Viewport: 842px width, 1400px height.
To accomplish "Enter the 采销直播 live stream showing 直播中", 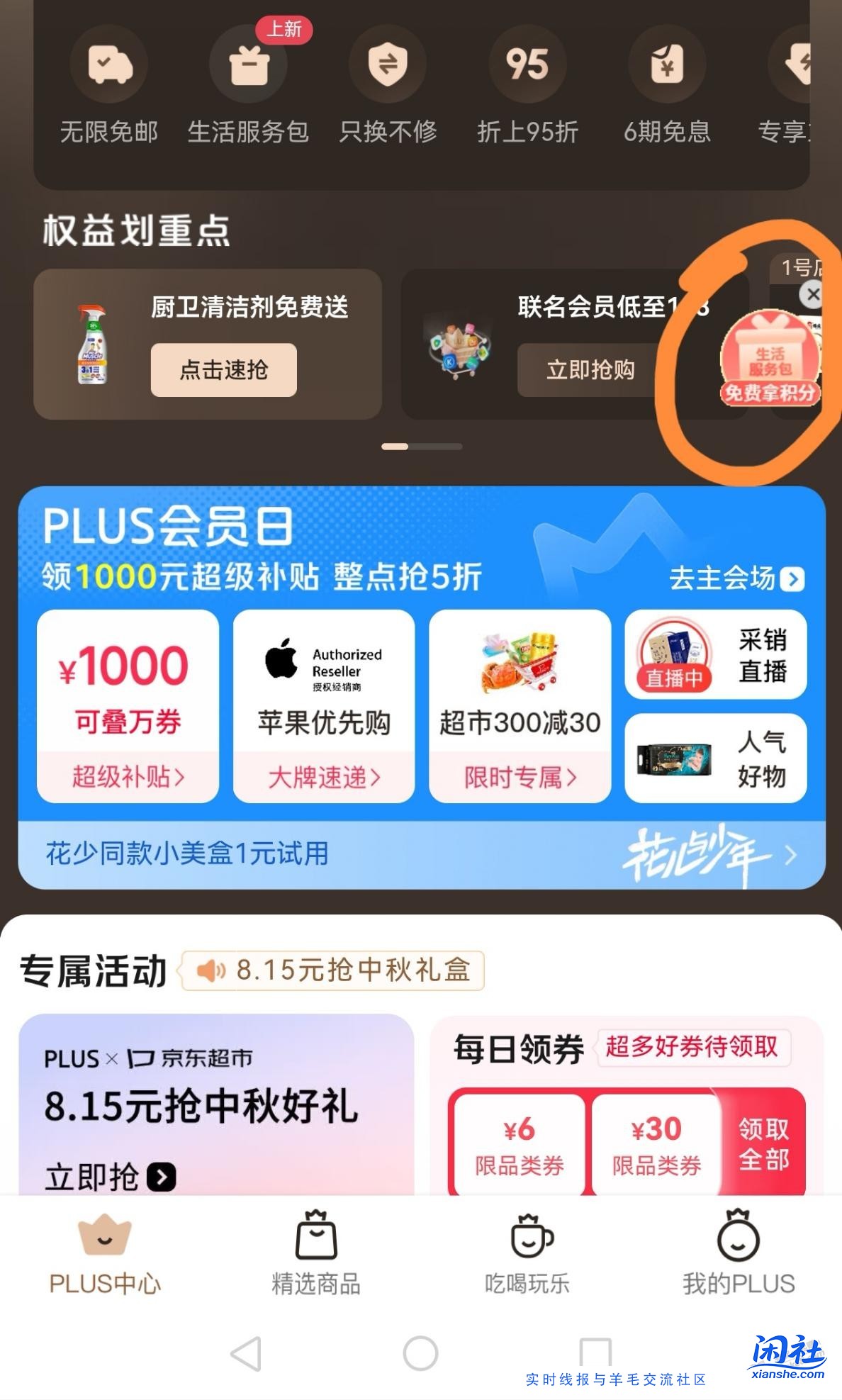I will (x=714, y=656).
